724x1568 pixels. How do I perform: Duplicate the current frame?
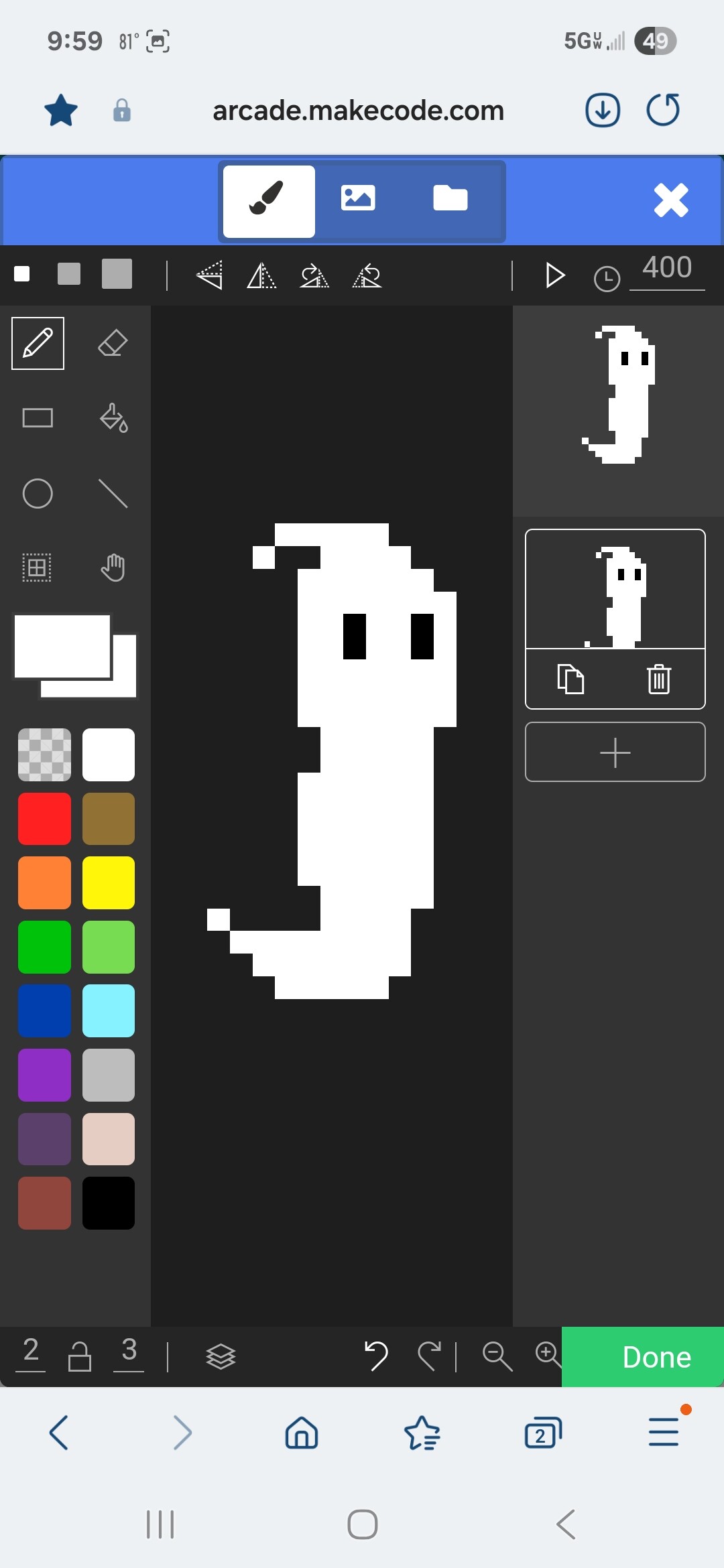(570, 679)
